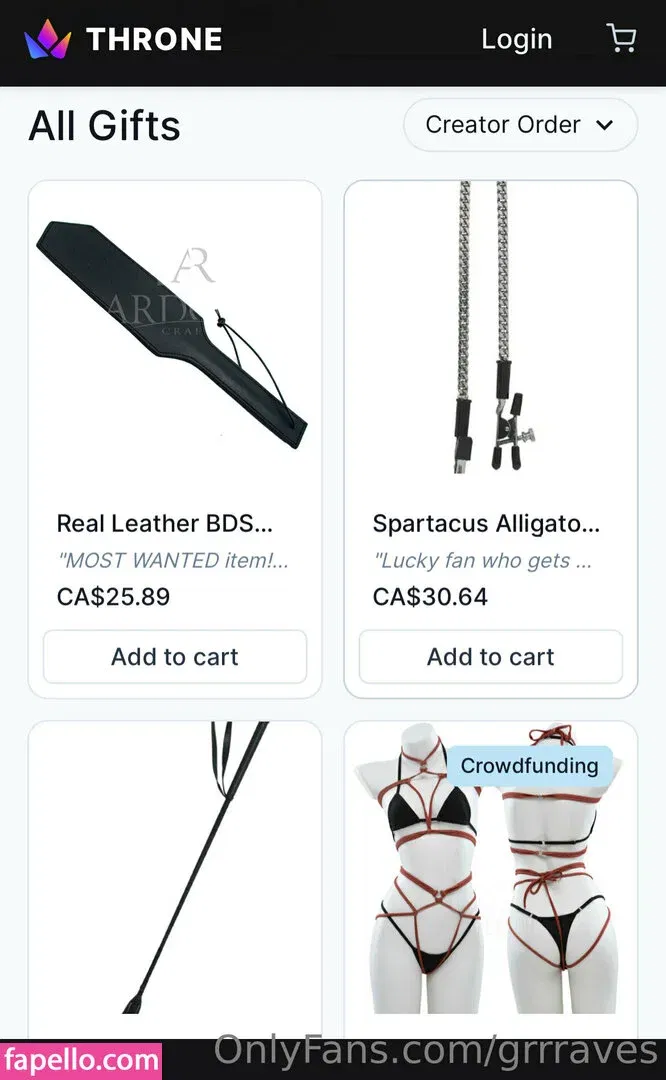The image size is (666, 1080).
Task: Tap the Login link
Action: coord(516,40)
